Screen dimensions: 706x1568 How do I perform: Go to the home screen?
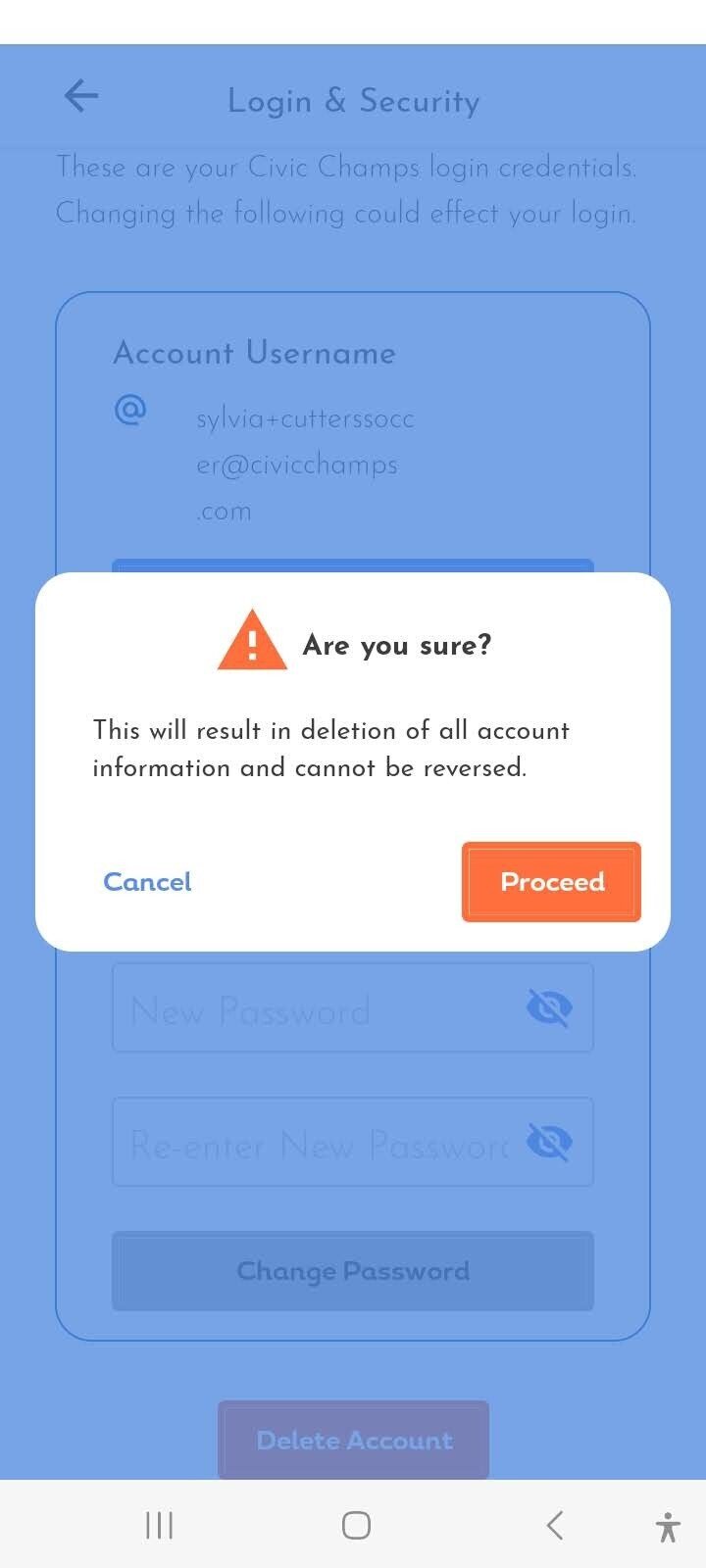[356, 1525]
